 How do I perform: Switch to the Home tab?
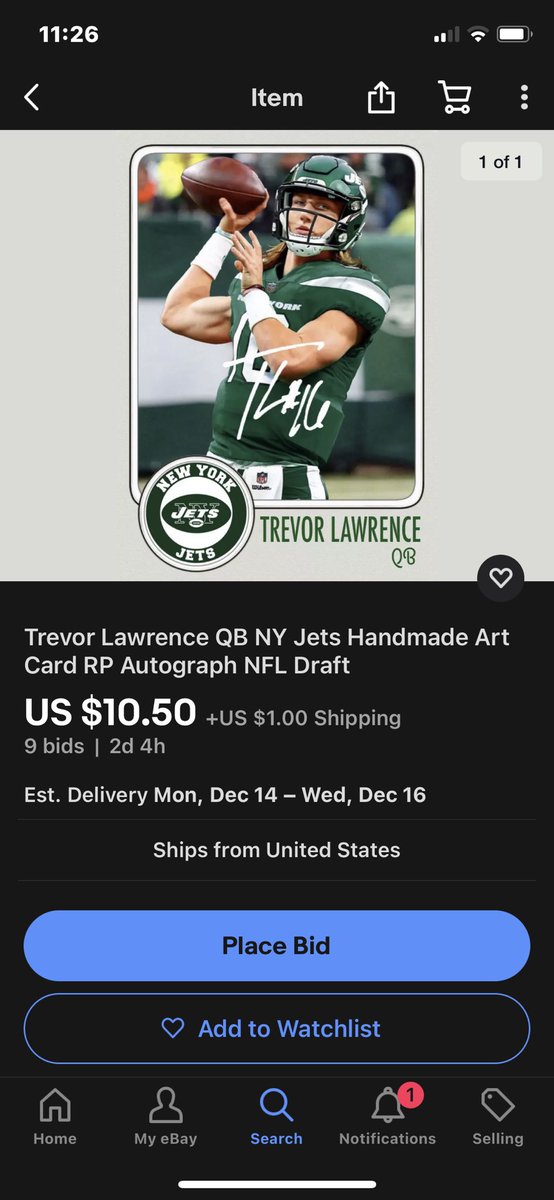[x=55, y=1116]
